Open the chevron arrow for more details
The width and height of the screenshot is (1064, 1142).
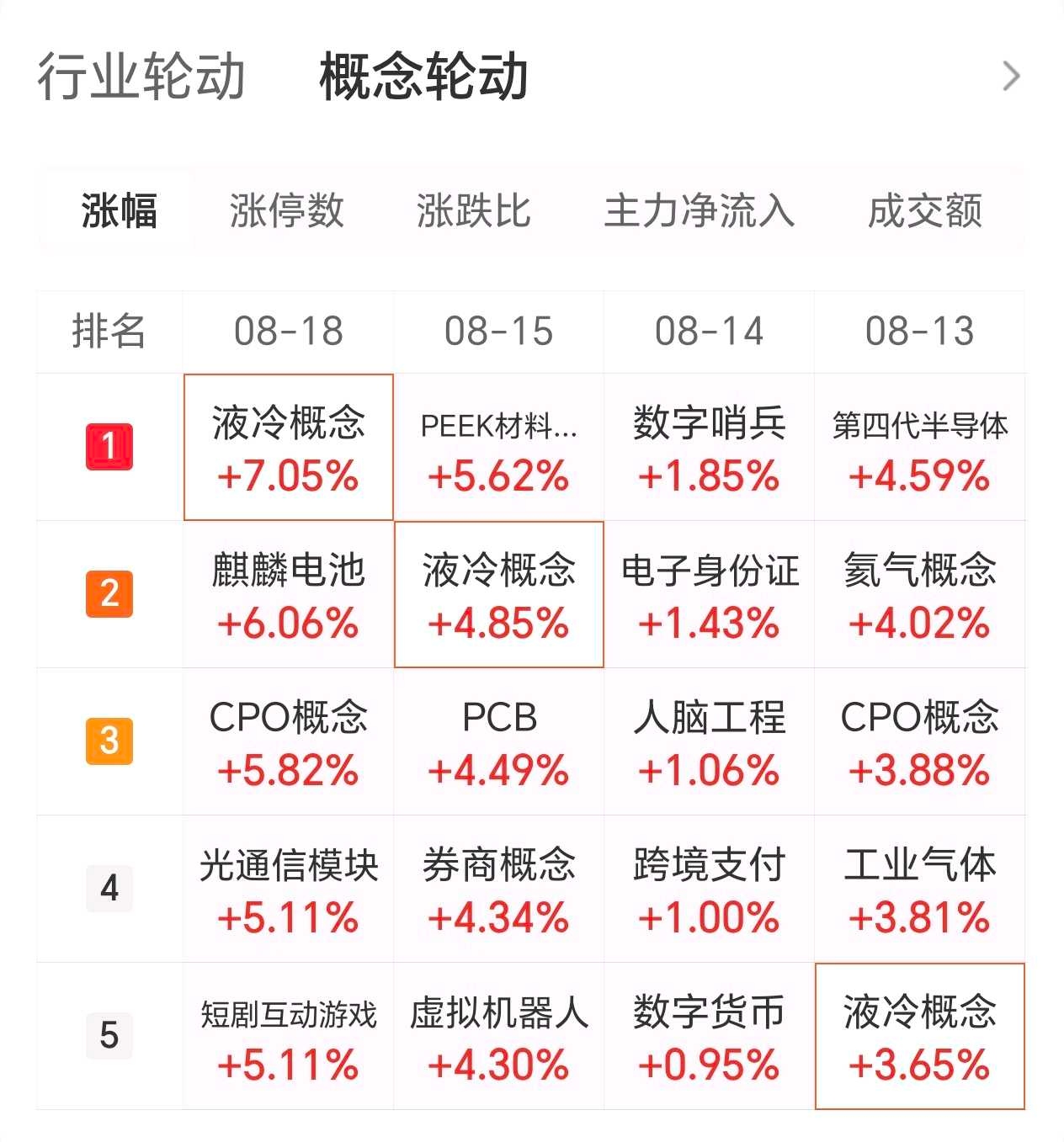pos(1011,77)
